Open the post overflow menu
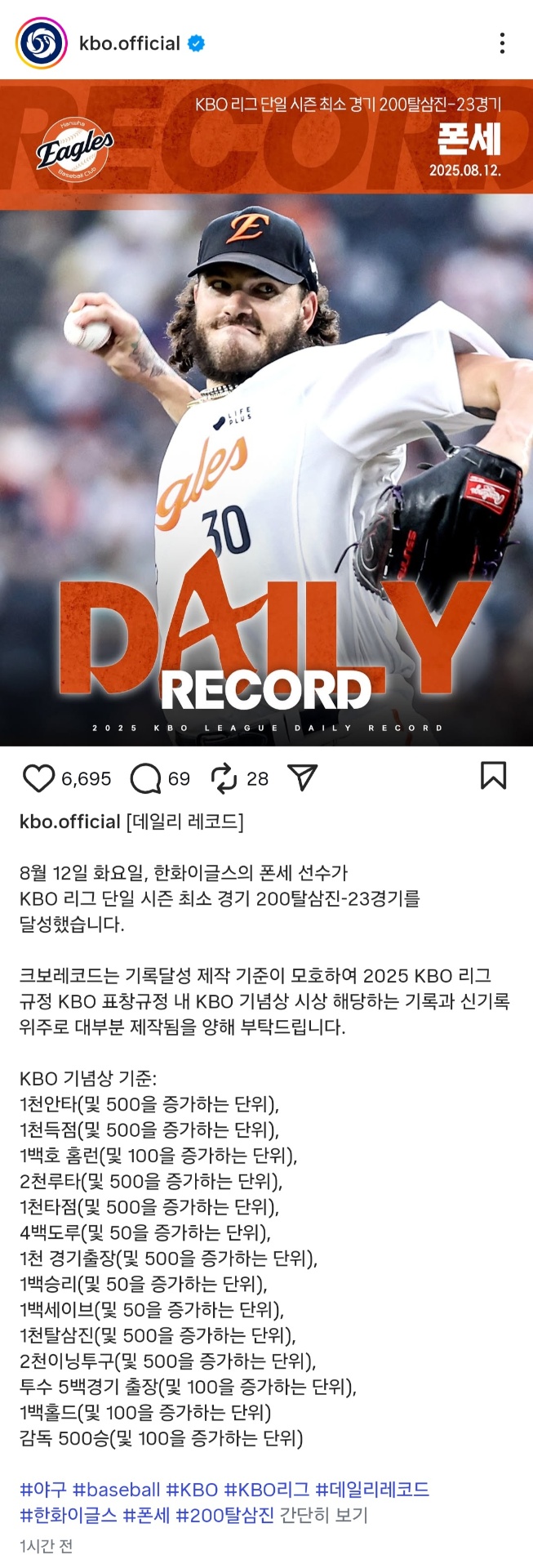Screen dimensions: 533x1568 502,43
